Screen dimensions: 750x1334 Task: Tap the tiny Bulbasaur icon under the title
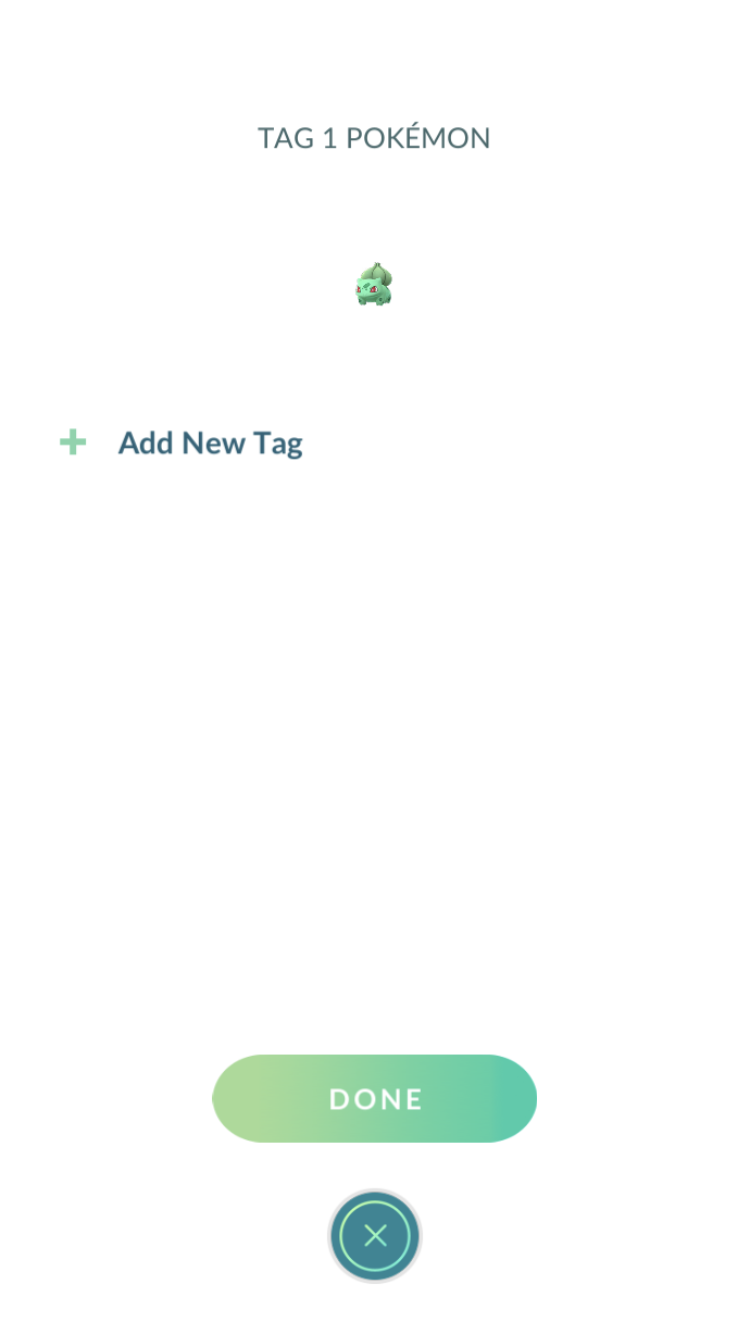tap(375, 283)
